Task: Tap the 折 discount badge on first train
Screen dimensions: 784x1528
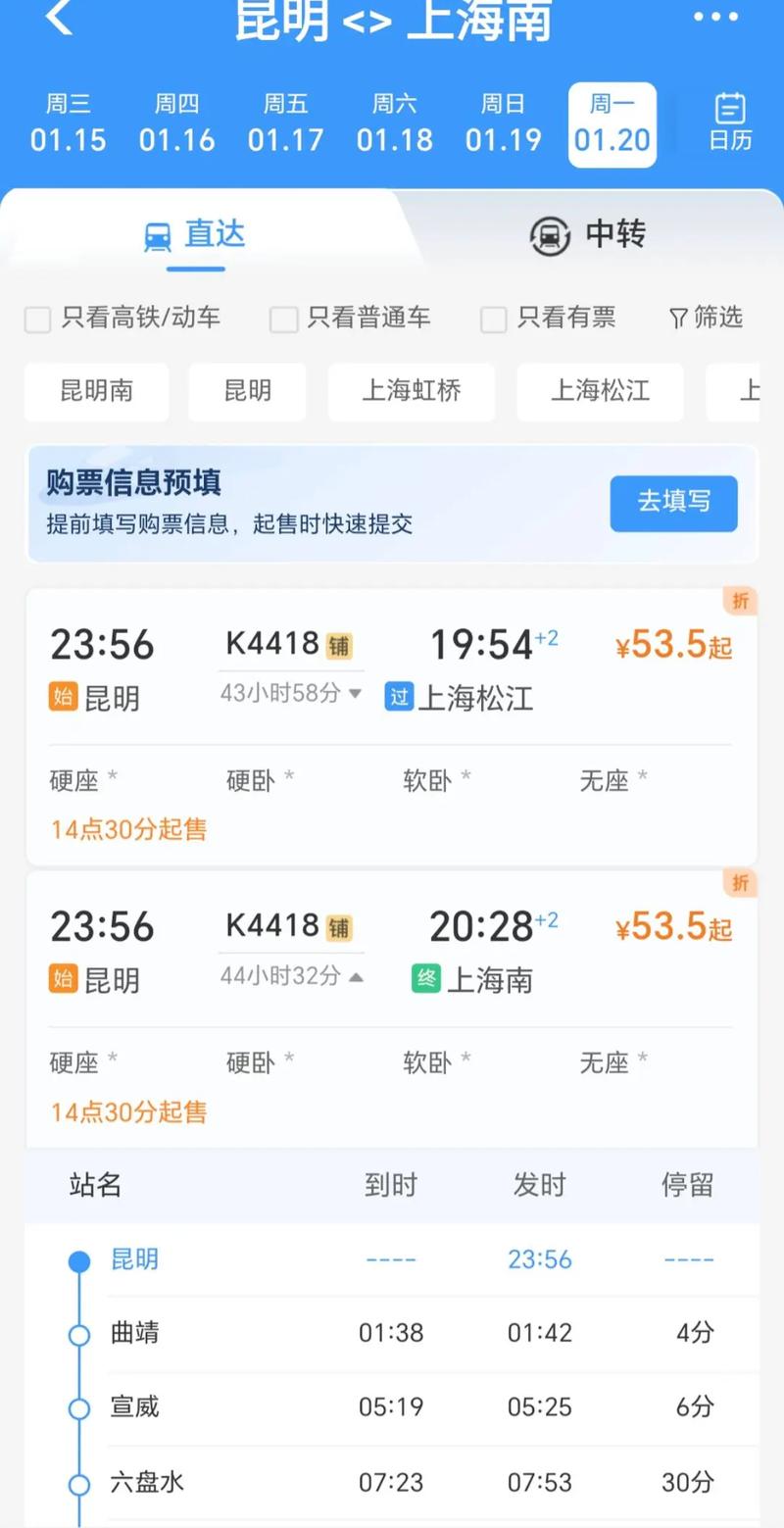Action: click(x=741, y=602)
